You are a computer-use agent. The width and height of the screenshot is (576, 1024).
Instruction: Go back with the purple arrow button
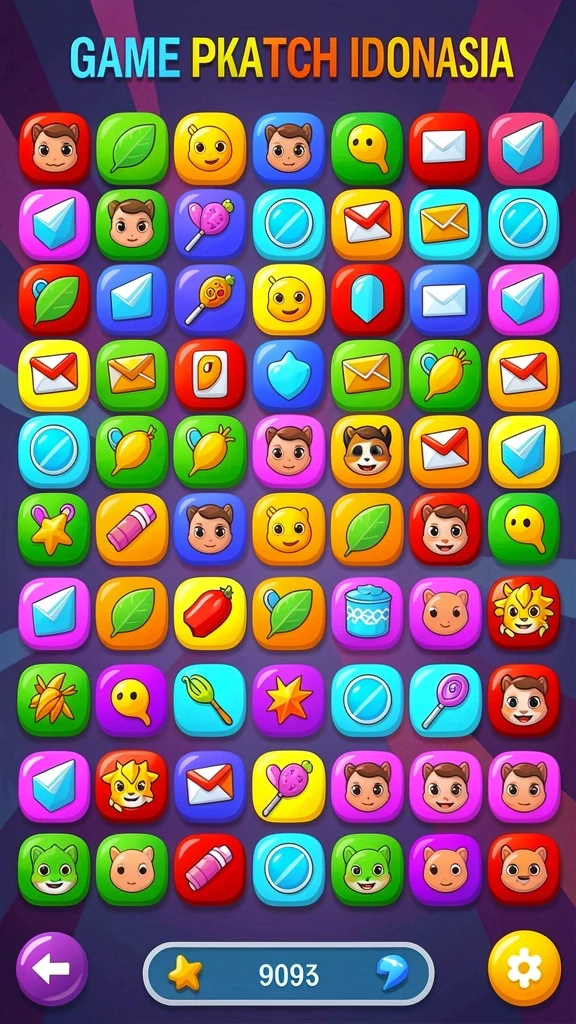point(52,969)
